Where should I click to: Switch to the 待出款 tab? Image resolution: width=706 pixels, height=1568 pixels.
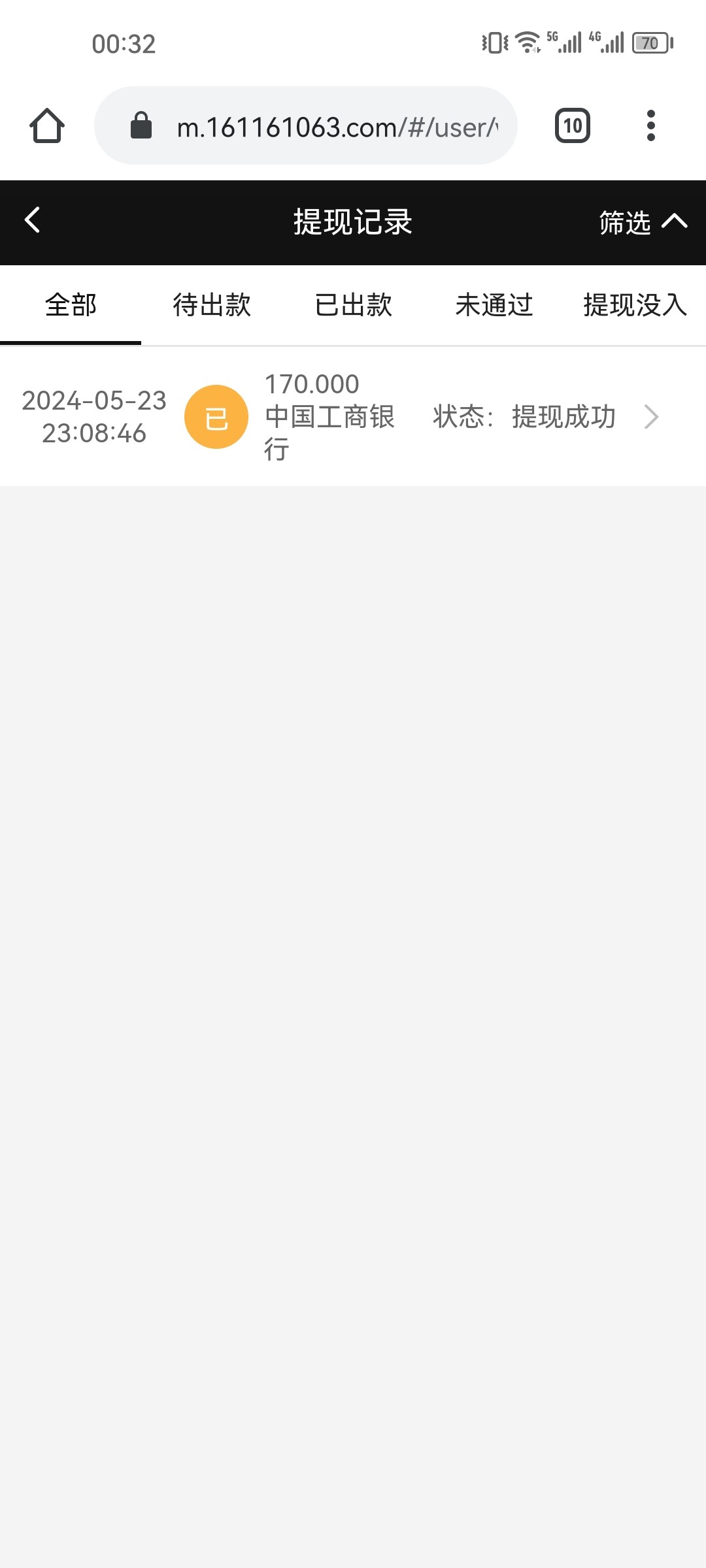[211, 305]
